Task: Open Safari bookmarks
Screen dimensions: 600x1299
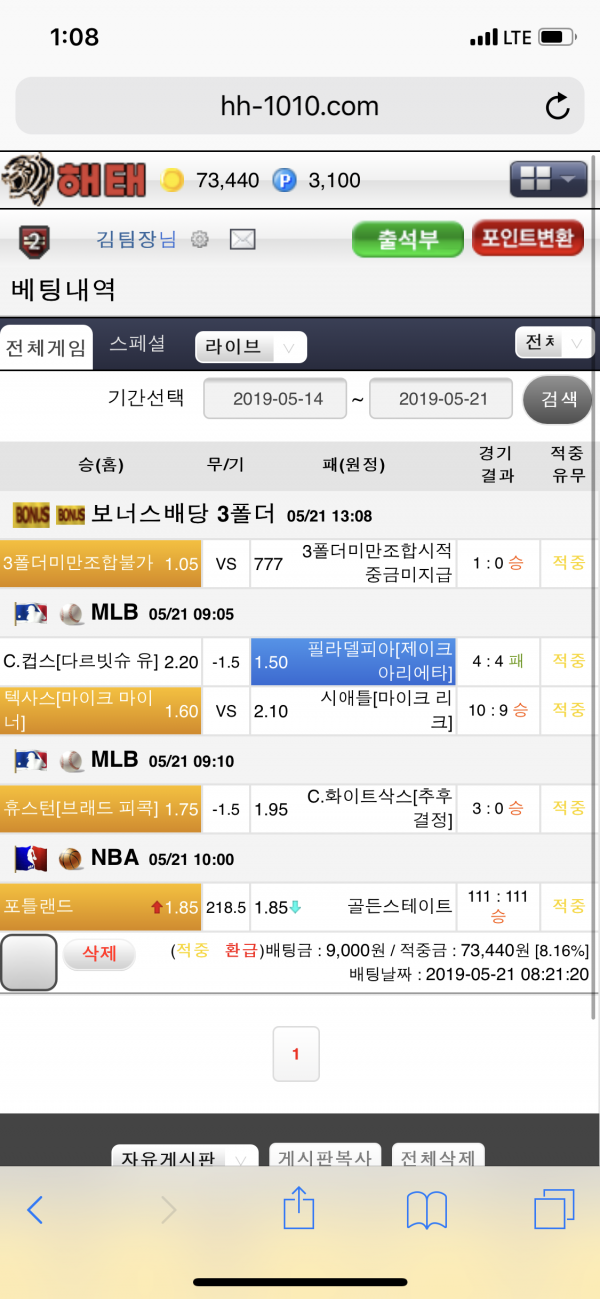Action: click(x=427, y=1210)
